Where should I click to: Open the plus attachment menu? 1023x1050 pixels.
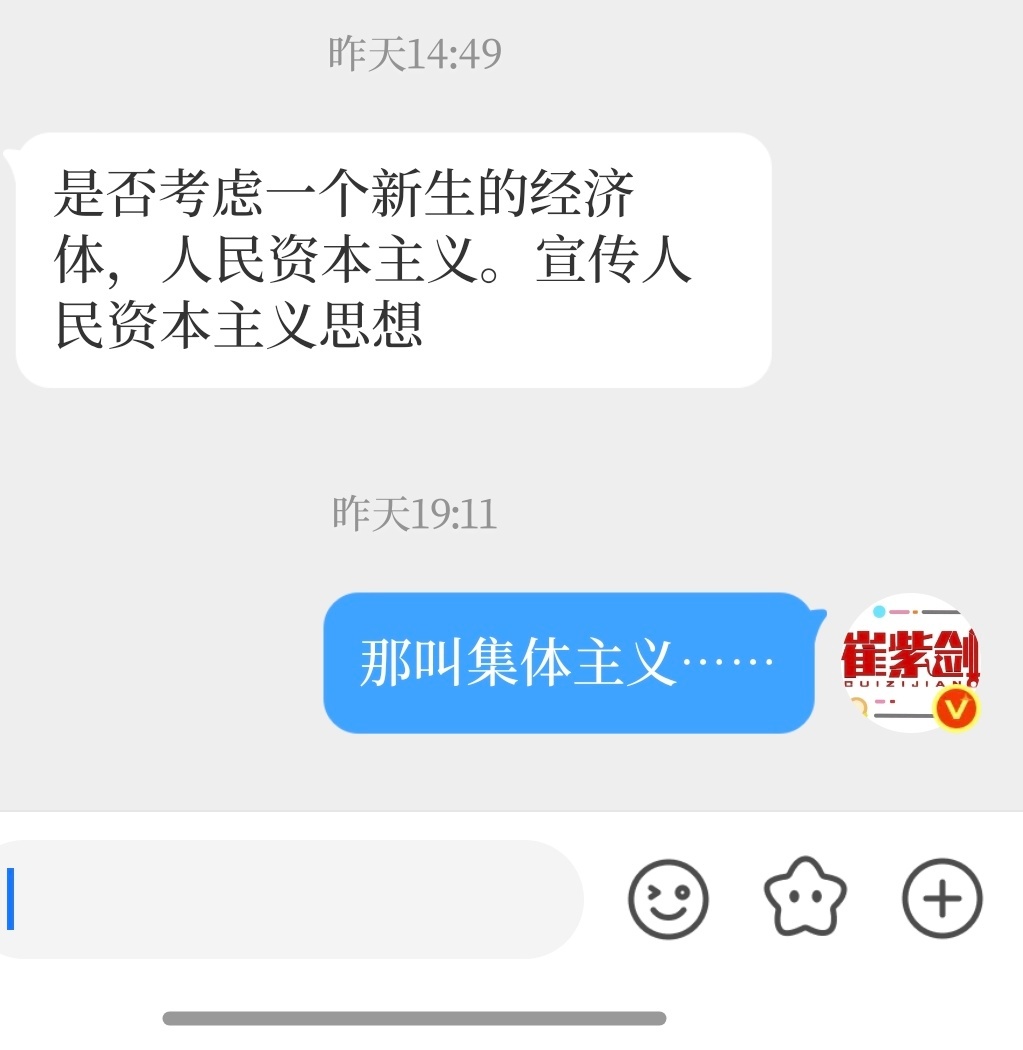coord(940,899)
